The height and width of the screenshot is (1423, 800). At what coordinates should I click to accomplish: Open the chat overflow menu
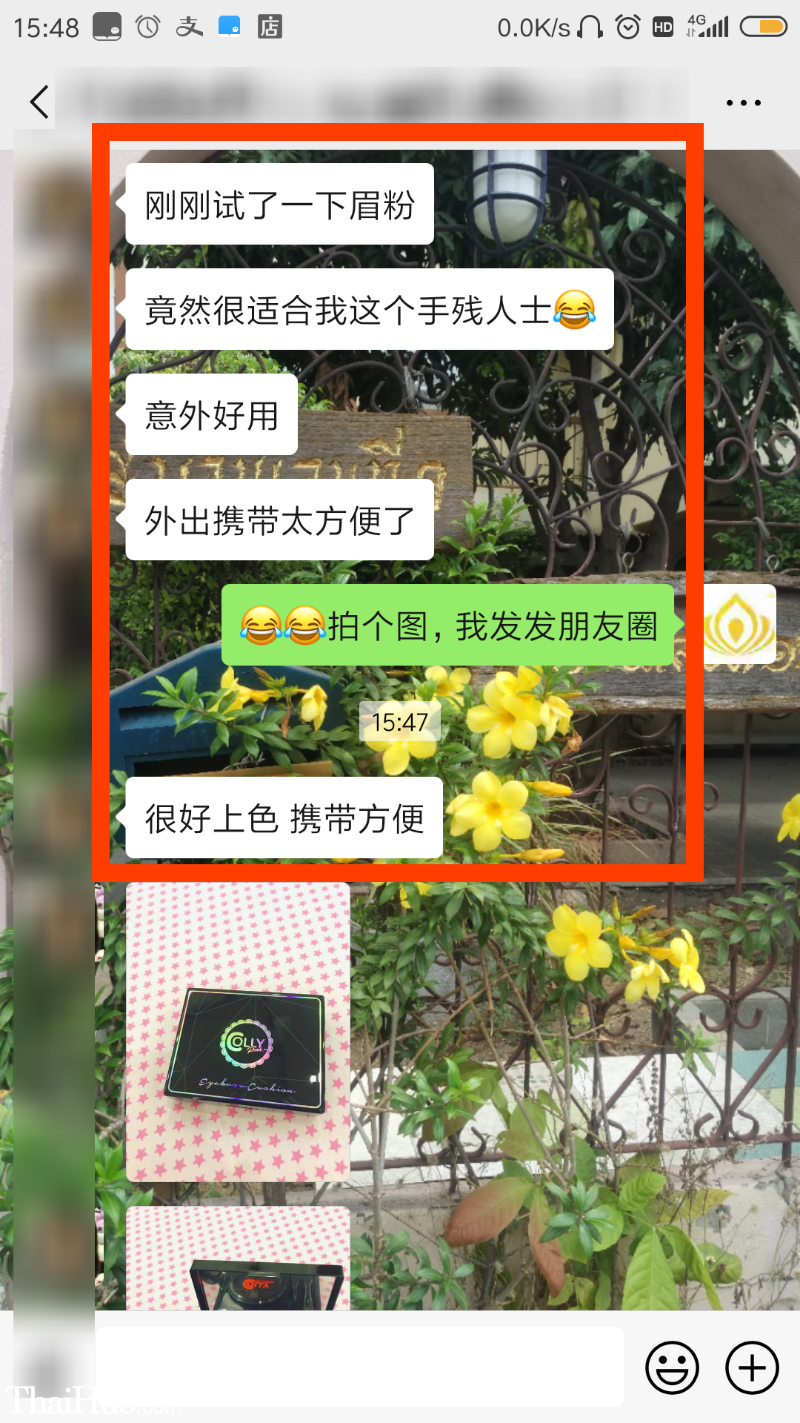(x=744, y=102)
